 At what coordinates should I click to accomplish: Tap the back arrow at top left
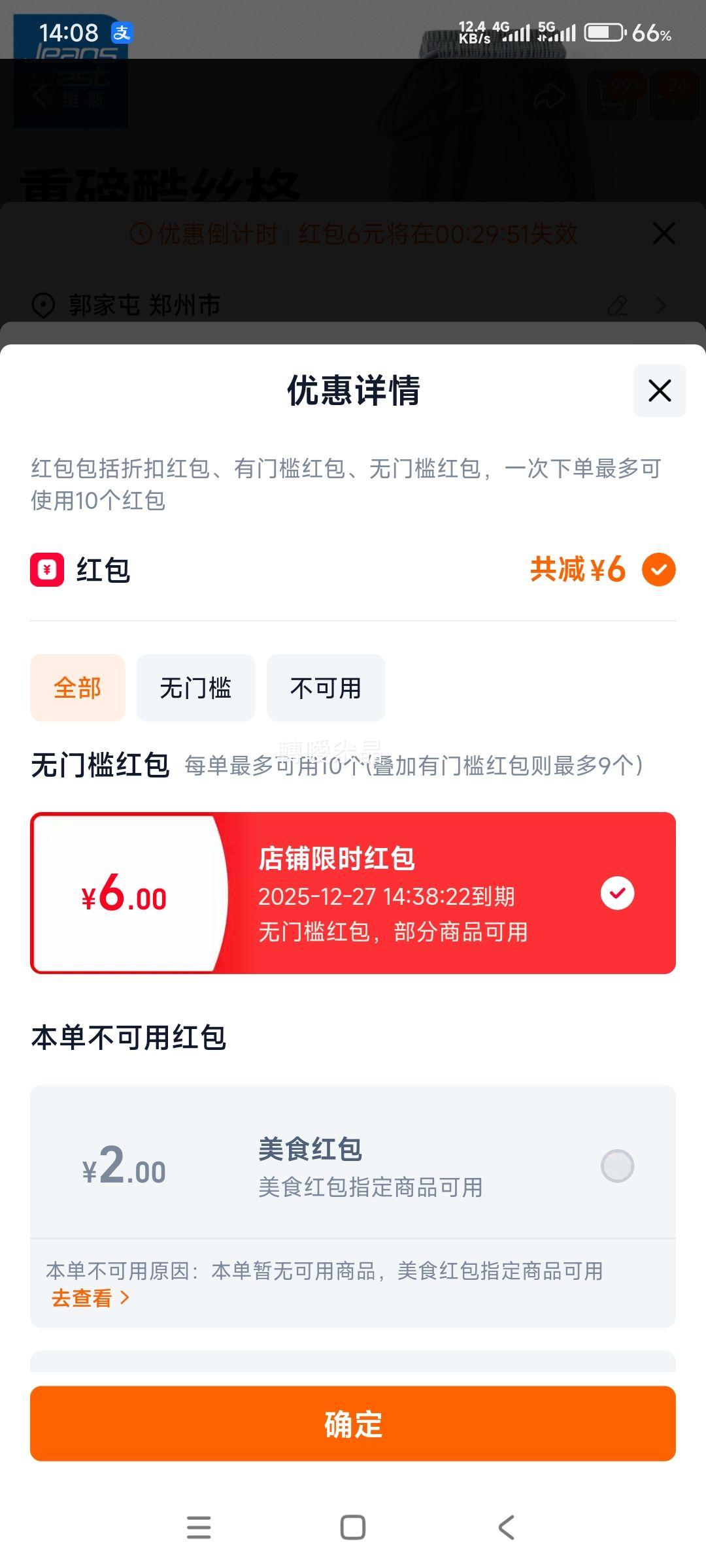pos(39,95)
